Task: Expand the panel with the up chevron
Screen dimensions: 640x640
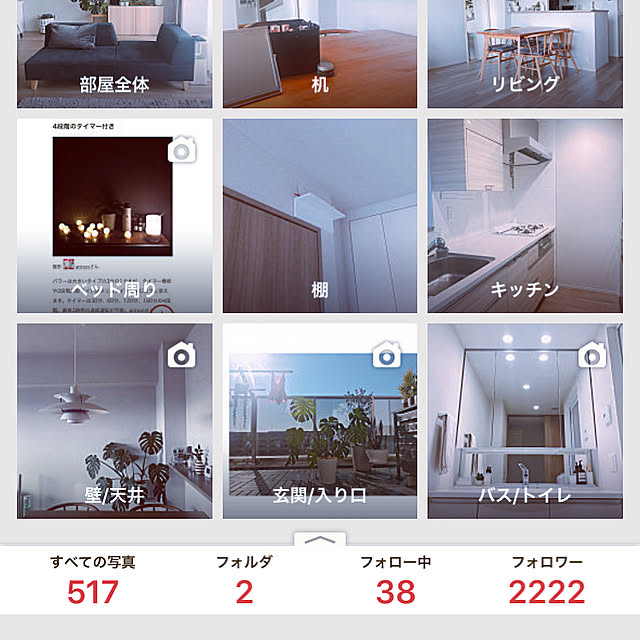Action: point(319,540)
